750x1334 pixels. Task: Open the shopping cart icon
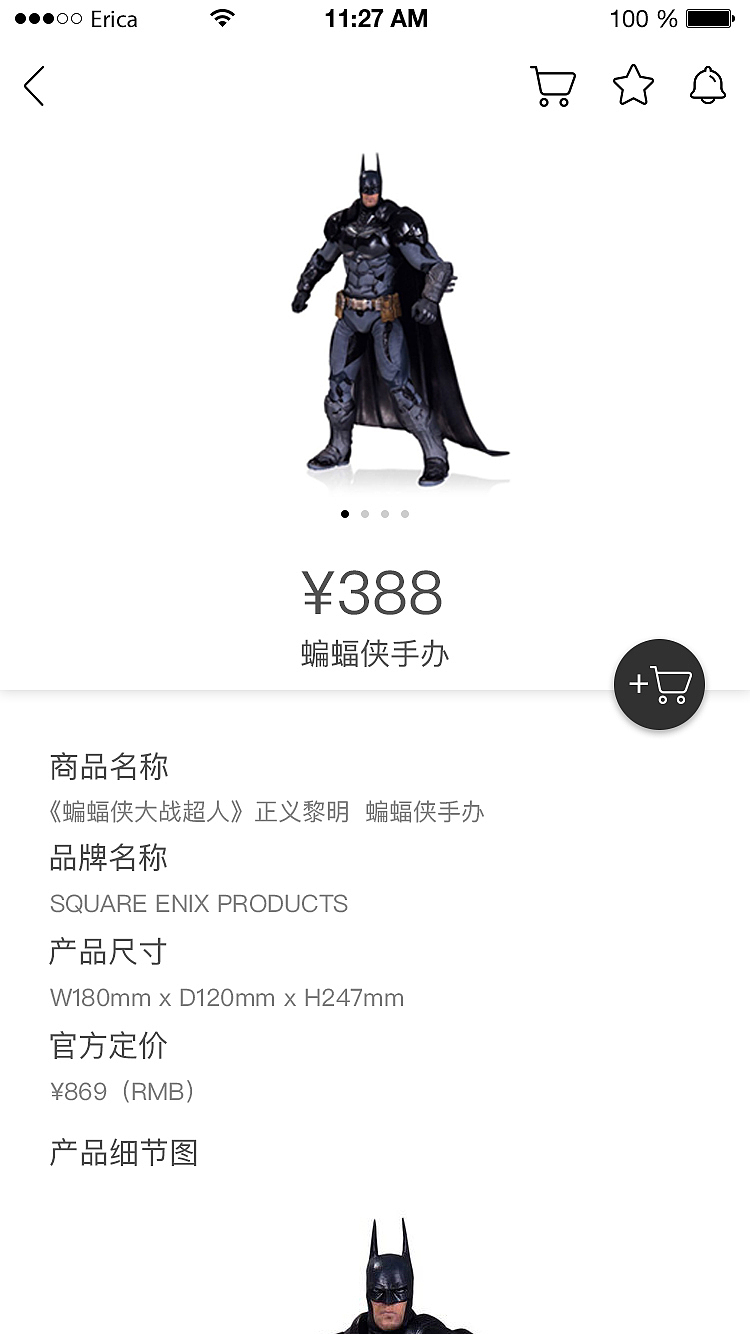point(552,88)
